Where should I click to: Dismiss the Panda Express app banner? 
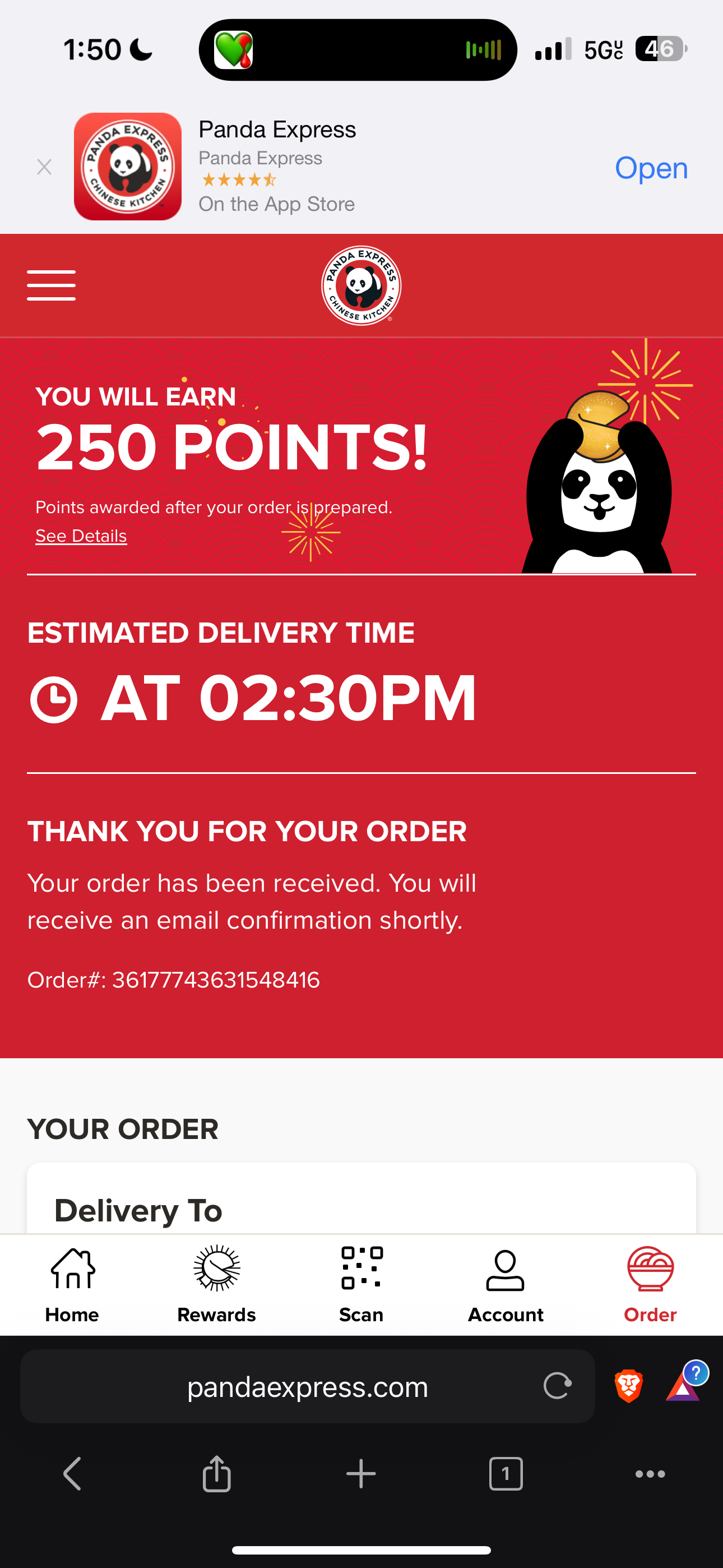[x=44, y=167]
